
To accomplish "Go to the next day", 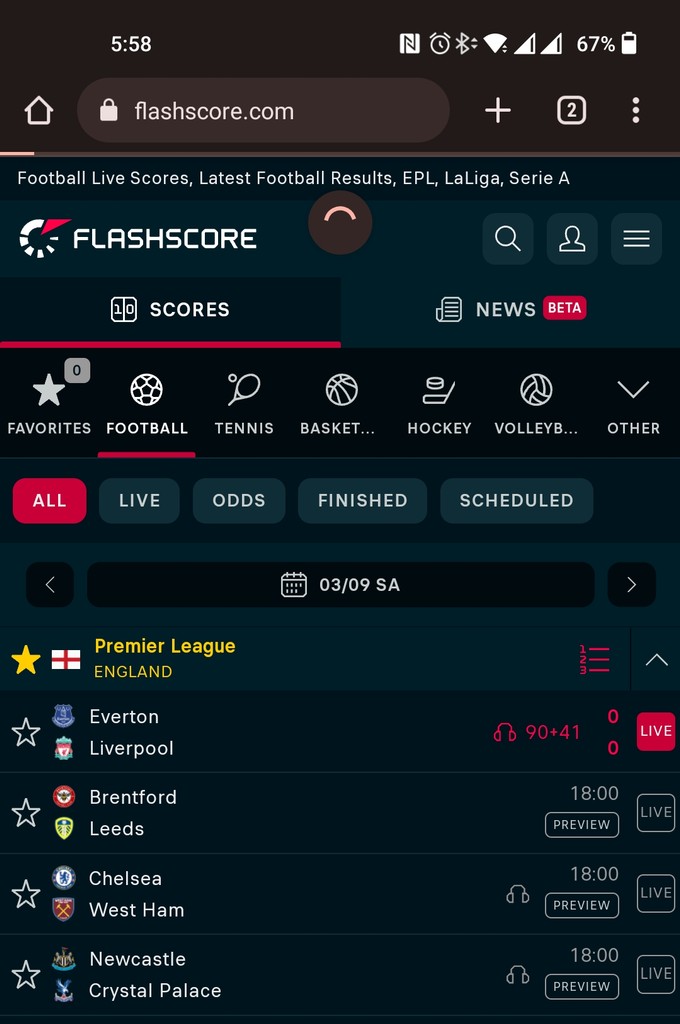I will click(x=631, y=585).
